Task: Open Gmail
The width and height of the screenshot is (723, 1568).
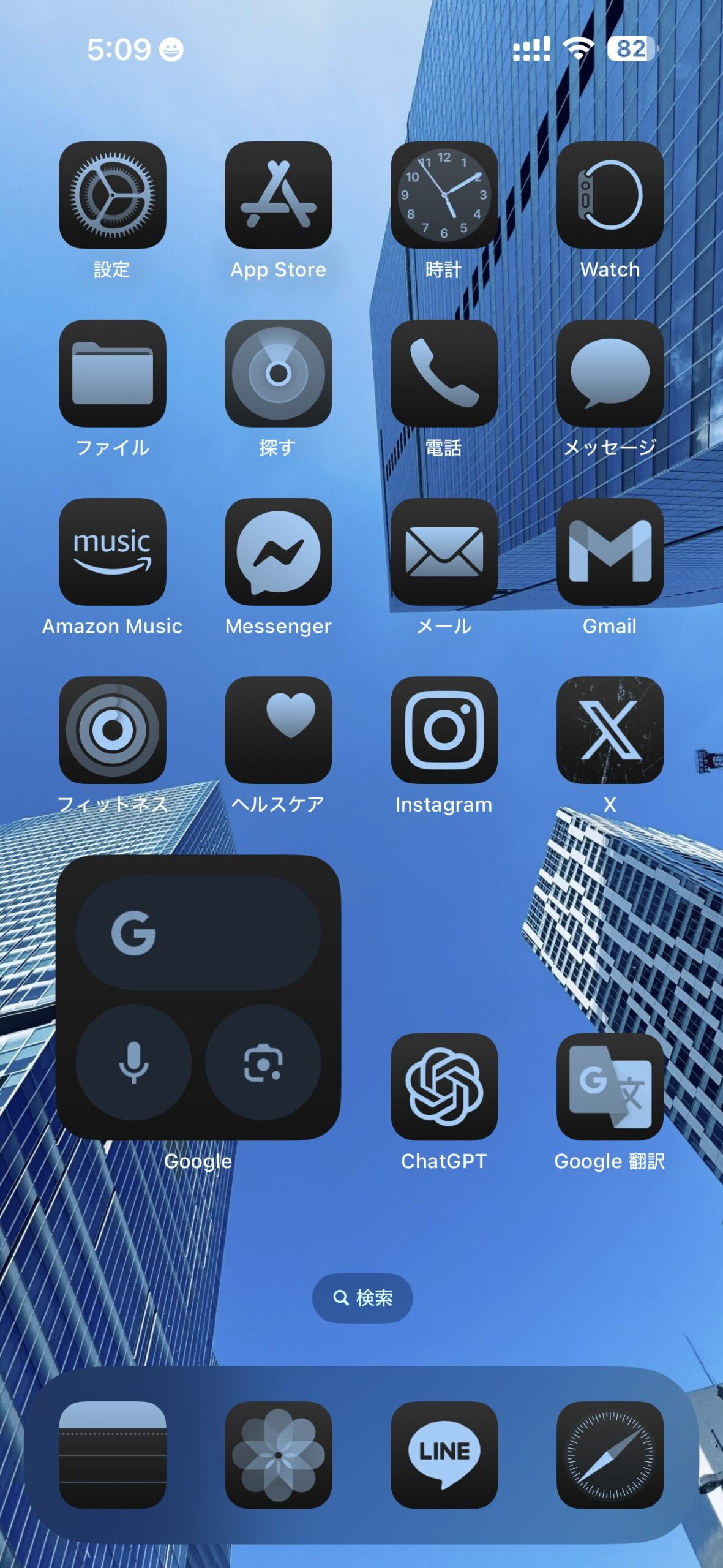Action: (x=610, y=551)
